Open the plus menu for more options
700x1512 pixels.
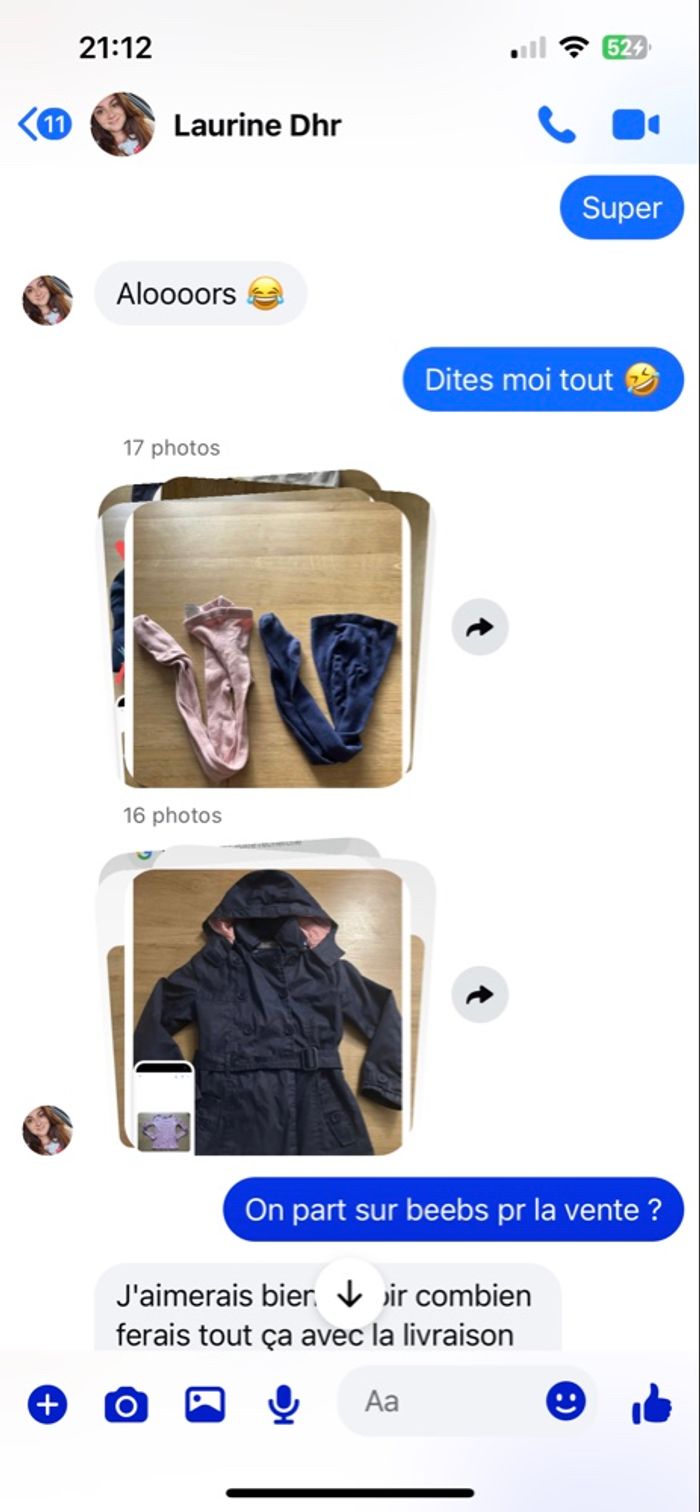click(x=47, y=1405)
